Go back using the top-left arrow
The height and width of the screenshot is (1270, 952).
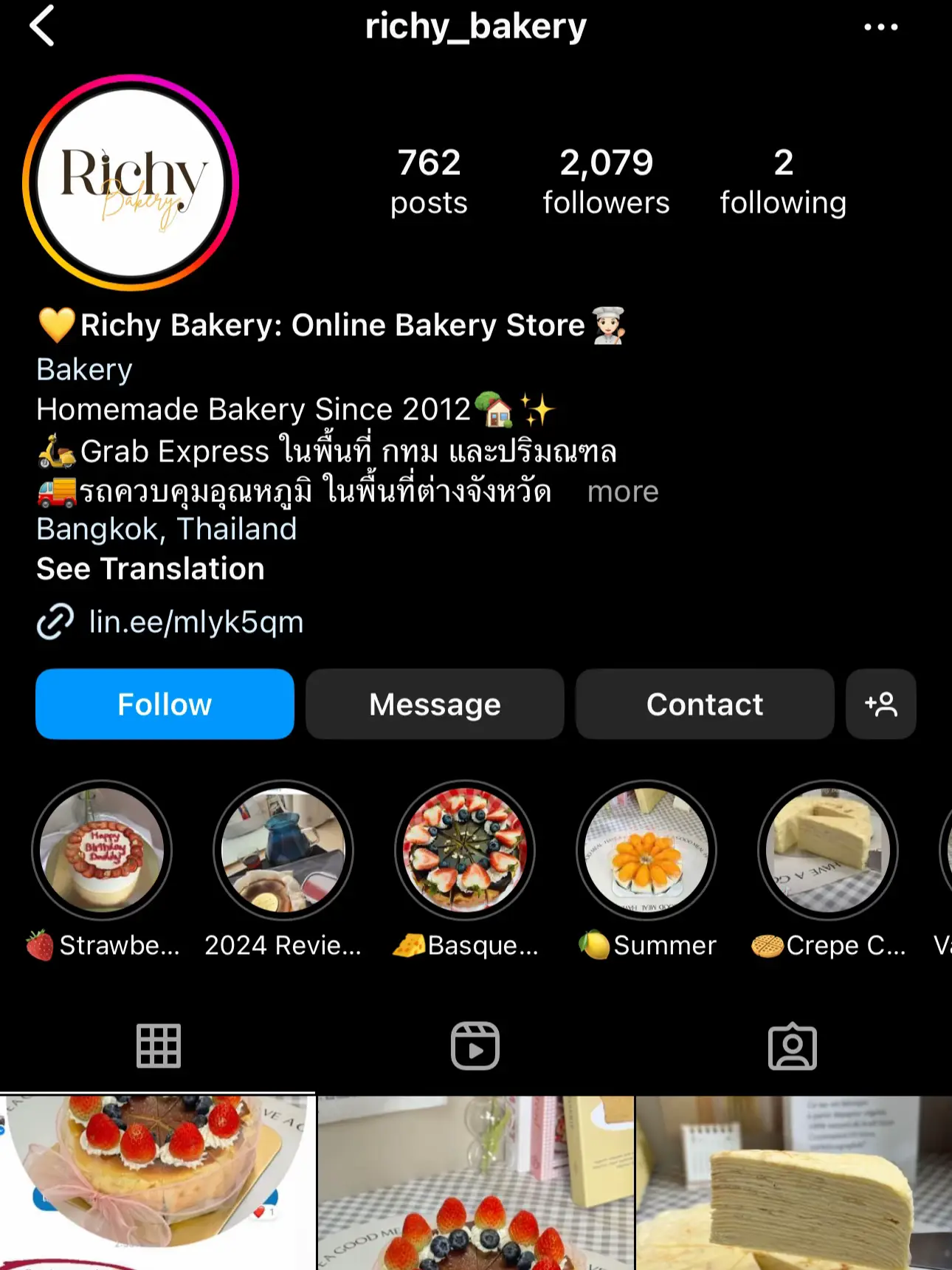42,27
